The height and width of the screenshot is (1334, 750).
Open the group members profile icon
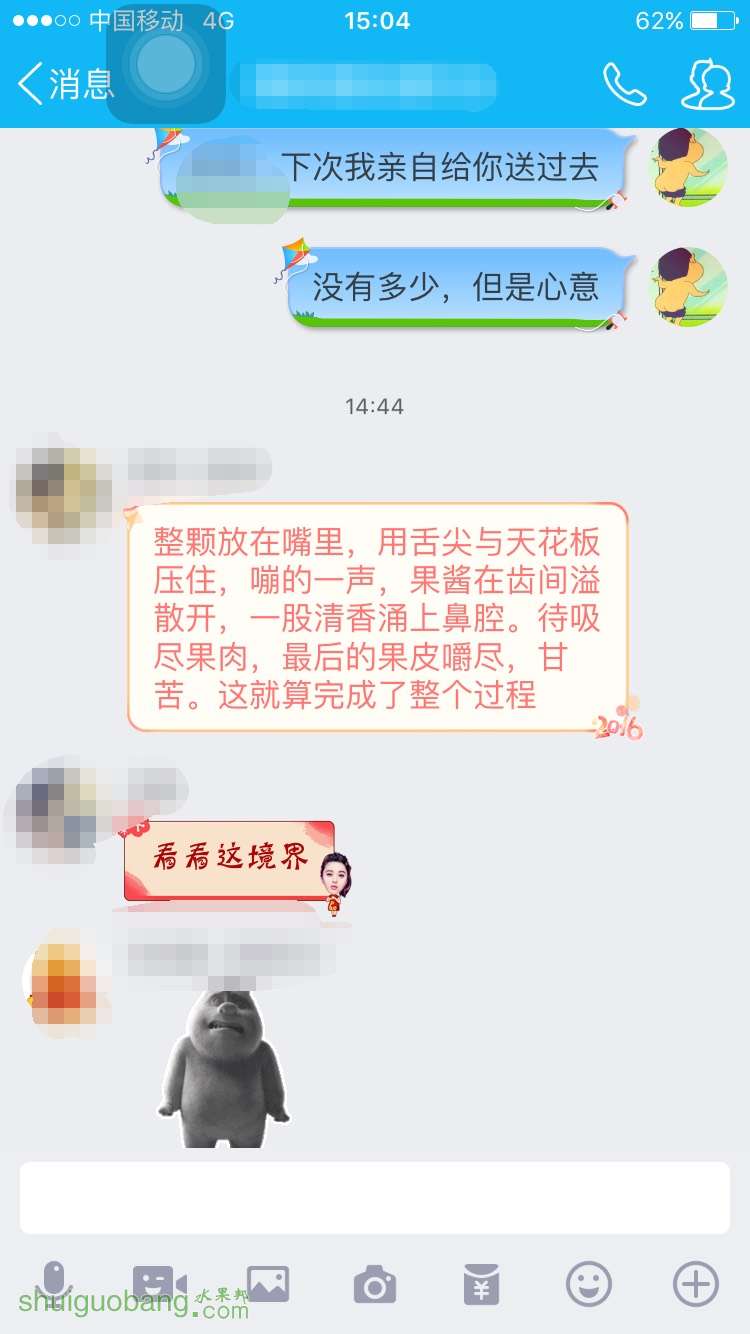707,85
